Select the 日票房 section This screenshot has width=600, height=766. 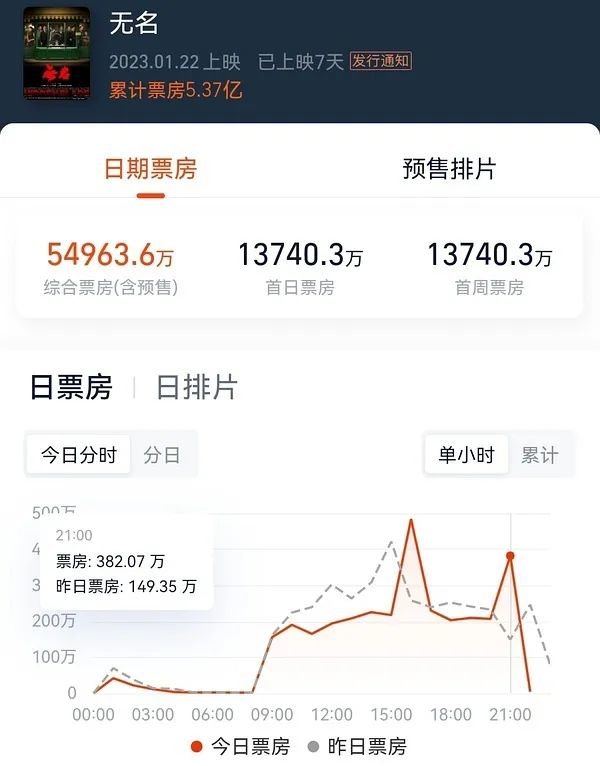(71, 387)
